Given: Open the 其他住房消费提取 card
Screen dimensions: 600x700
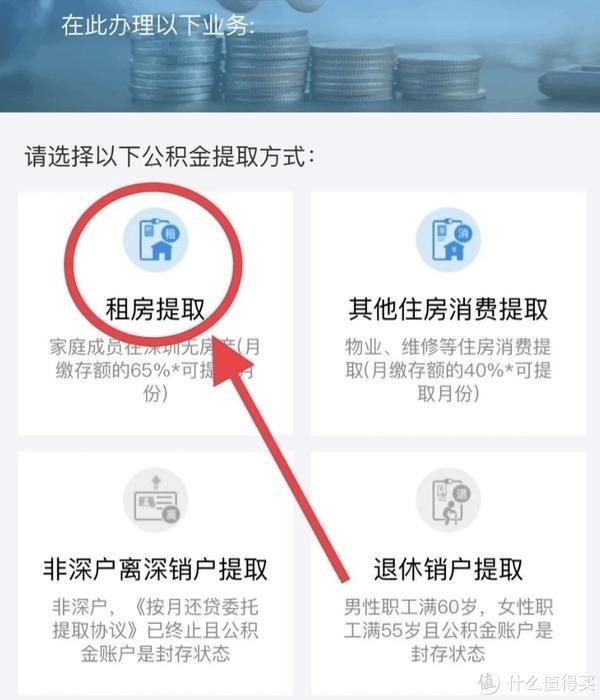Looking at the screenshot, I should 448,310.
